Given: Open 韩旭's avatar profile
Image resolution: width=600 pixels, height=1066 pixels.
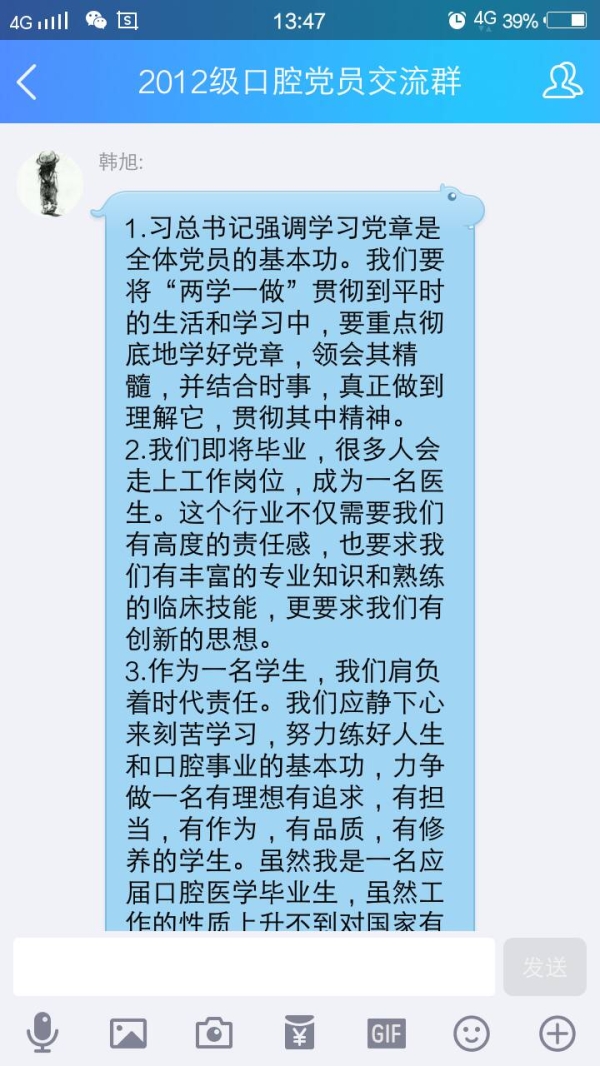Looking at the screenshot, I should 49,183.
